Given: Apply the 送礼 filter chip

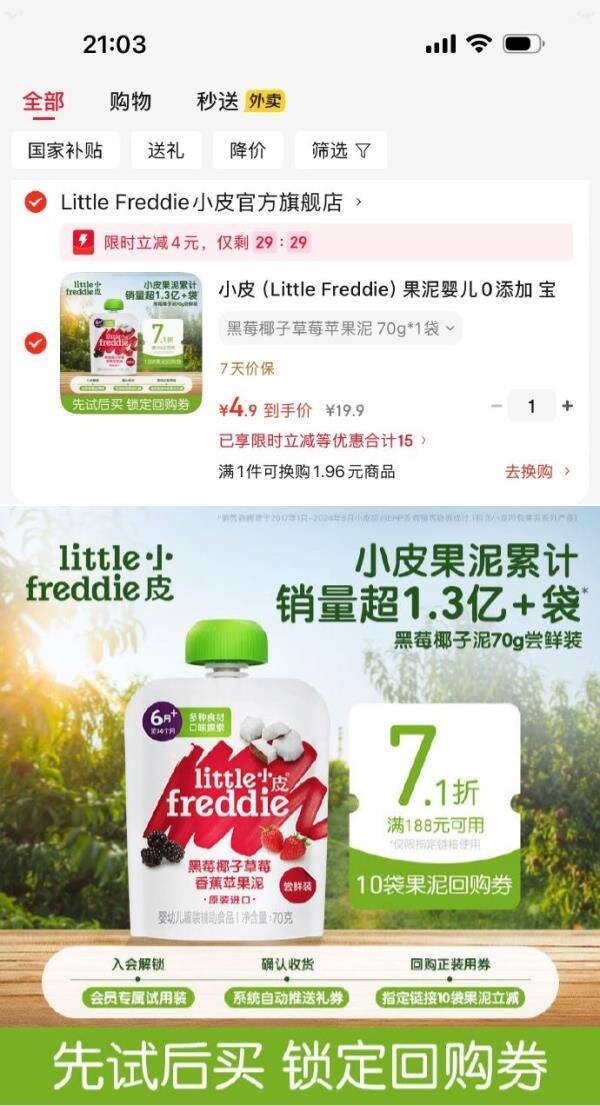Looking at the screenshot, I should coord(165,150).
